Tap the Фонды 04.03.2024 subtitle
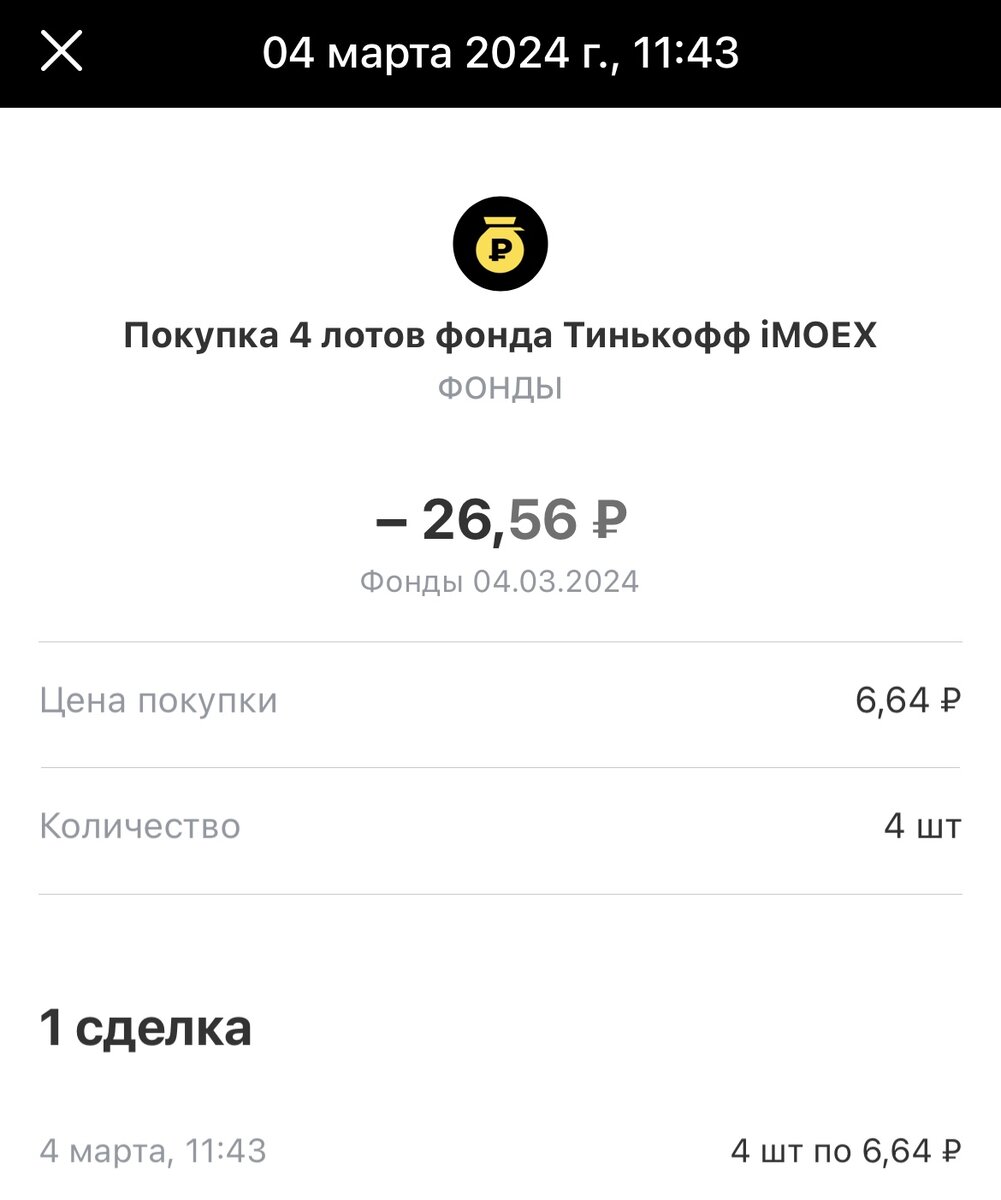Image resolution: width=1001 pixels, height=1200 pixels. coord(500,580)
